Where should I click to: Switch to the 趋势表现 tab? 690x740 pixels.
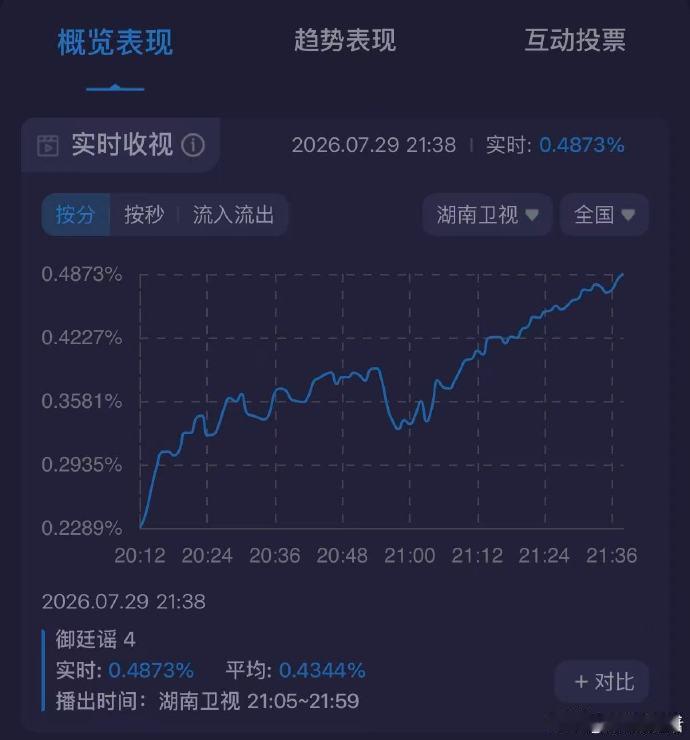(x=345, y=40)
